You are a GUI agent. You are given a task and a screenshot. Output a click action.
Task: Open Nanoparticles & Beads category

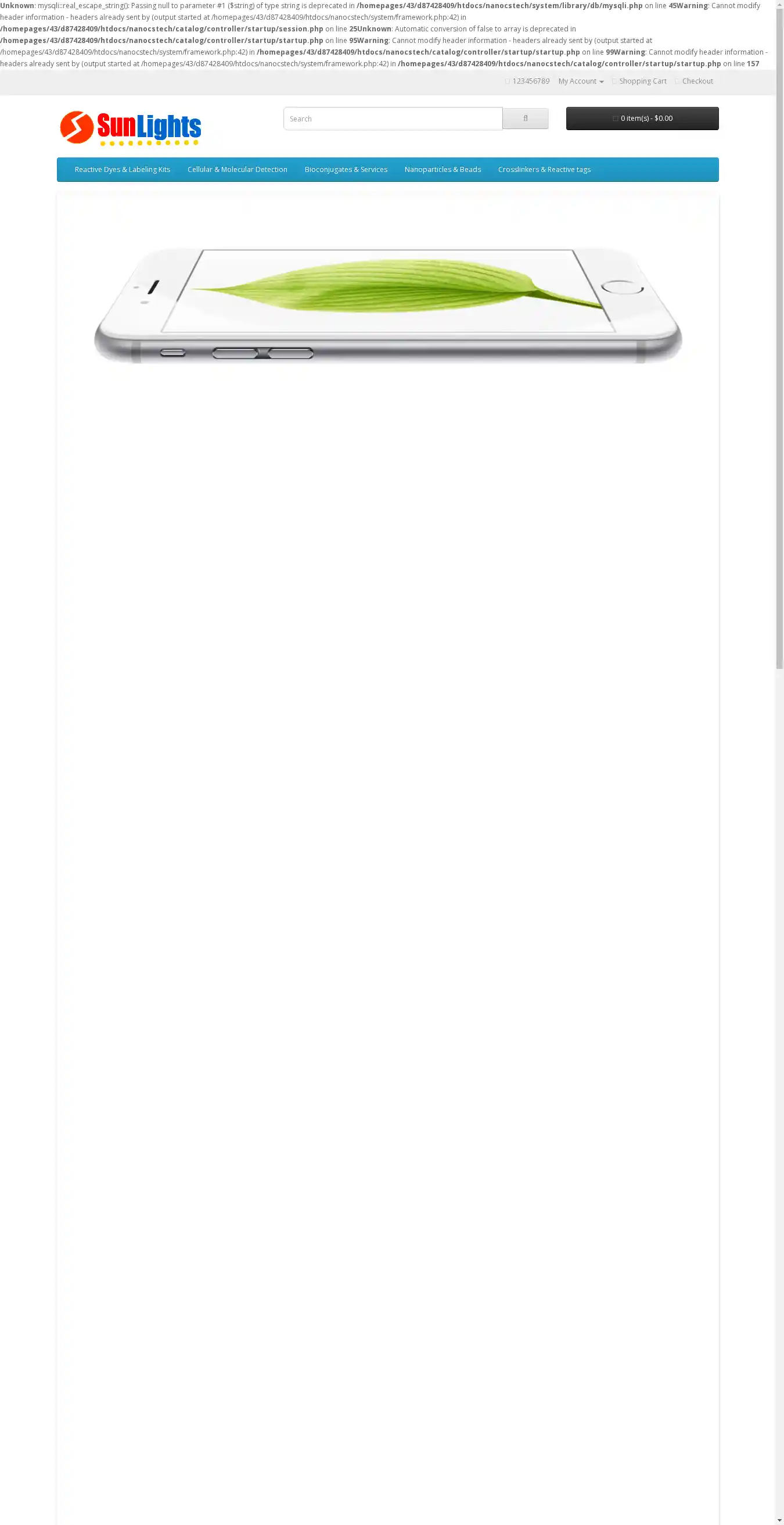(442, 169)
